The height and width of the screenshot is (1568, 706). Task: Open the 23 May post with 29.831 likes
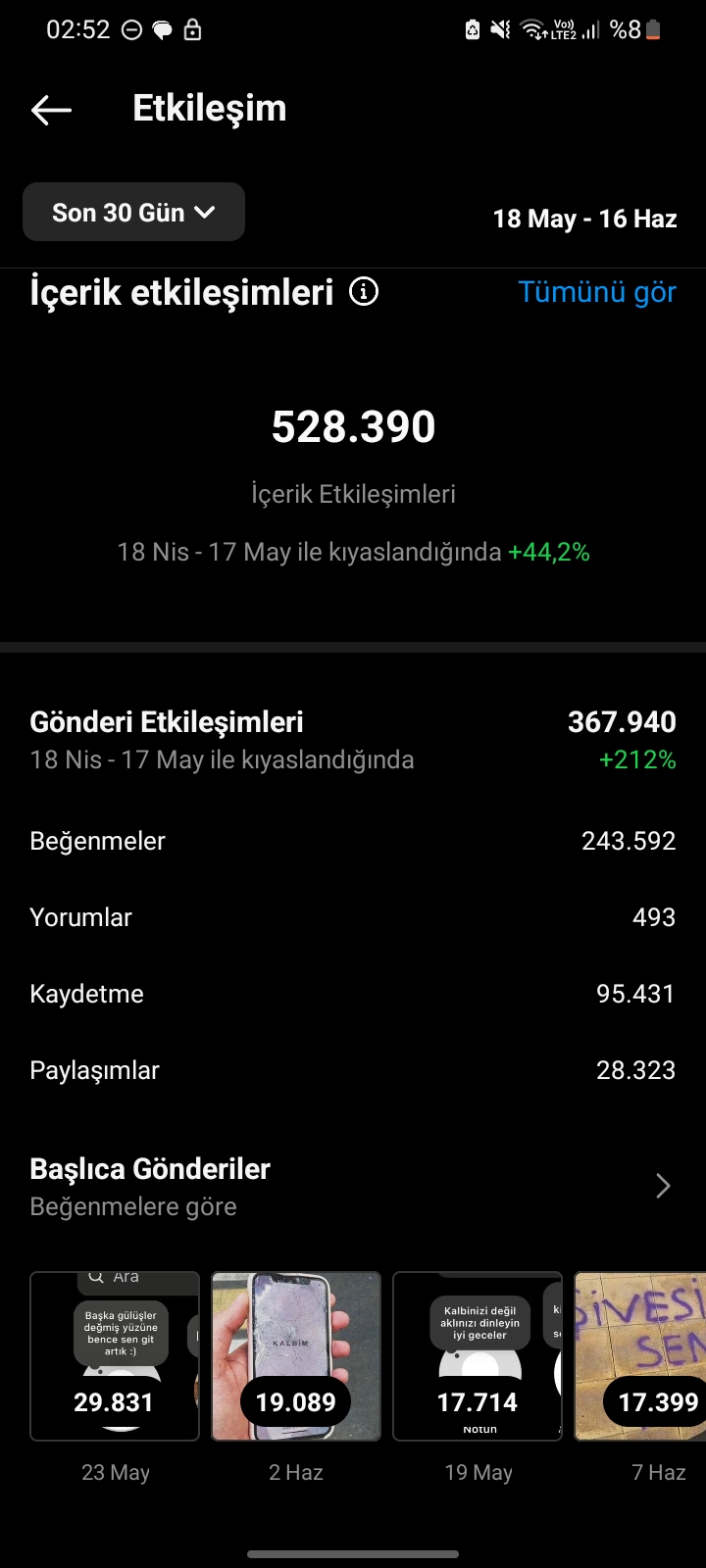click(115, 1356)
